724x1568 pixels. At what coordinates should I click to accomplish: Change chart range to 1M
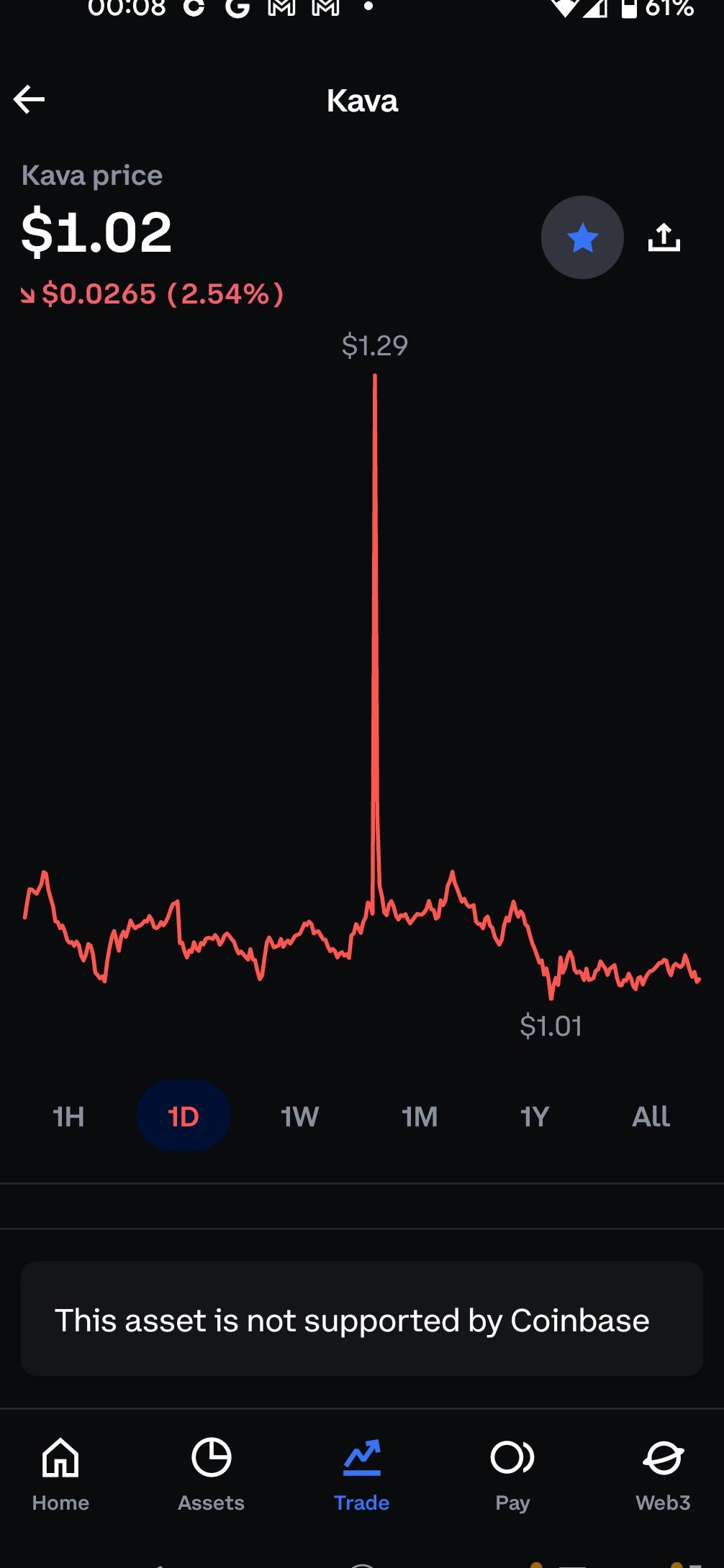tap(420, 1116)
